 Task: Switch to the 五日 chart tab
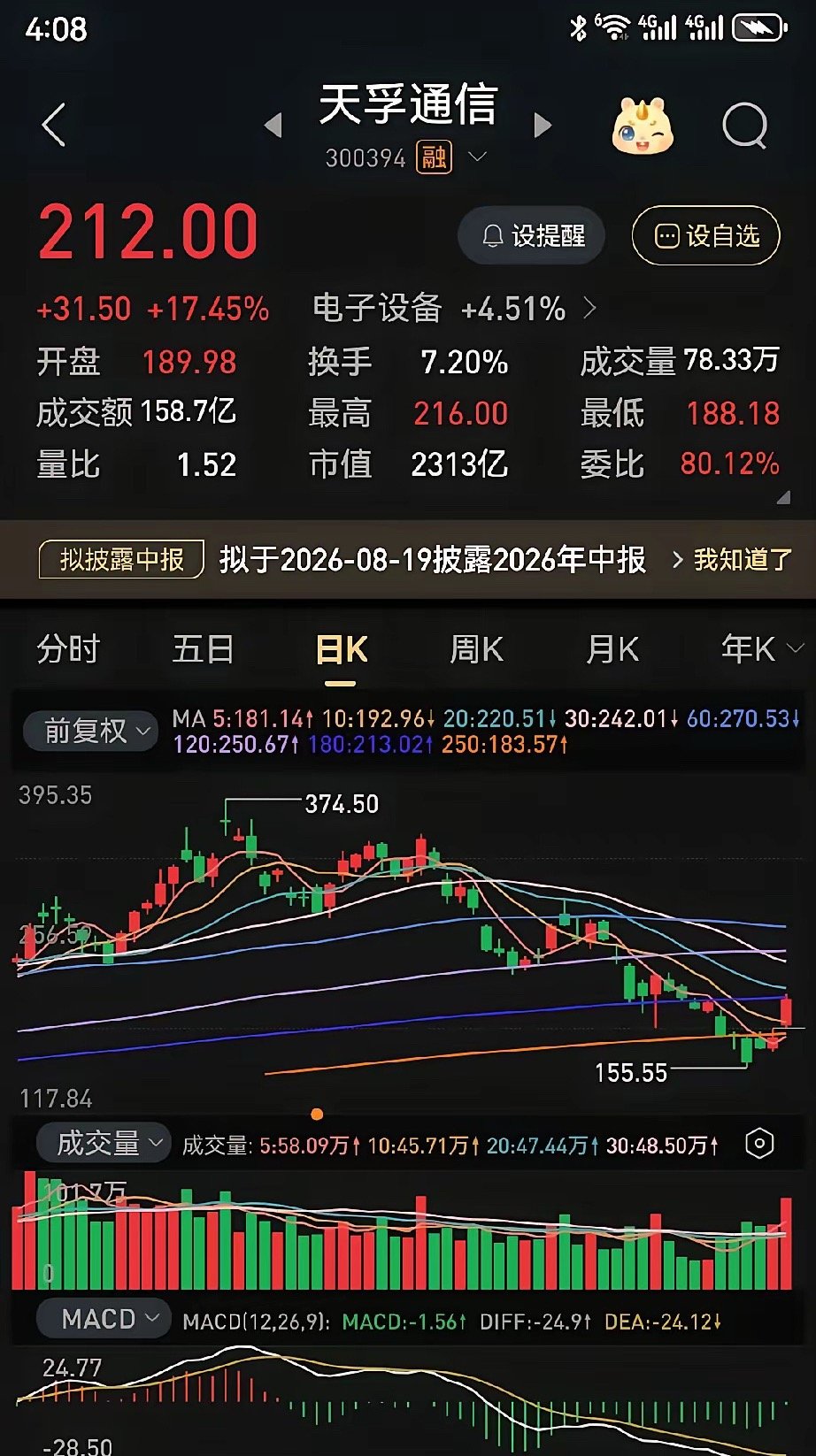coord(204,649)
